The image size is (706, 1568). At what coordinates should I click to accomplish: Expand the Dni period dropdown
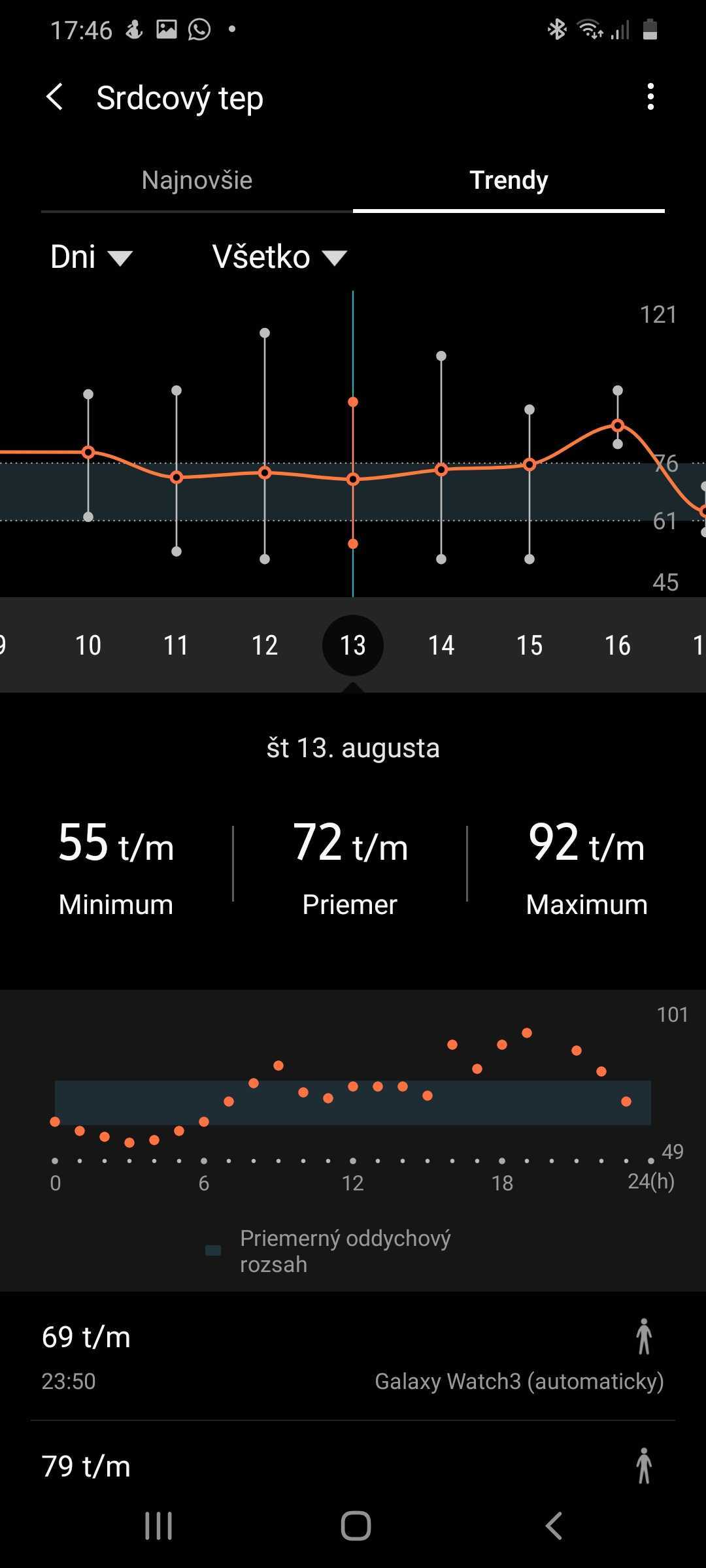tap(91, 257)
